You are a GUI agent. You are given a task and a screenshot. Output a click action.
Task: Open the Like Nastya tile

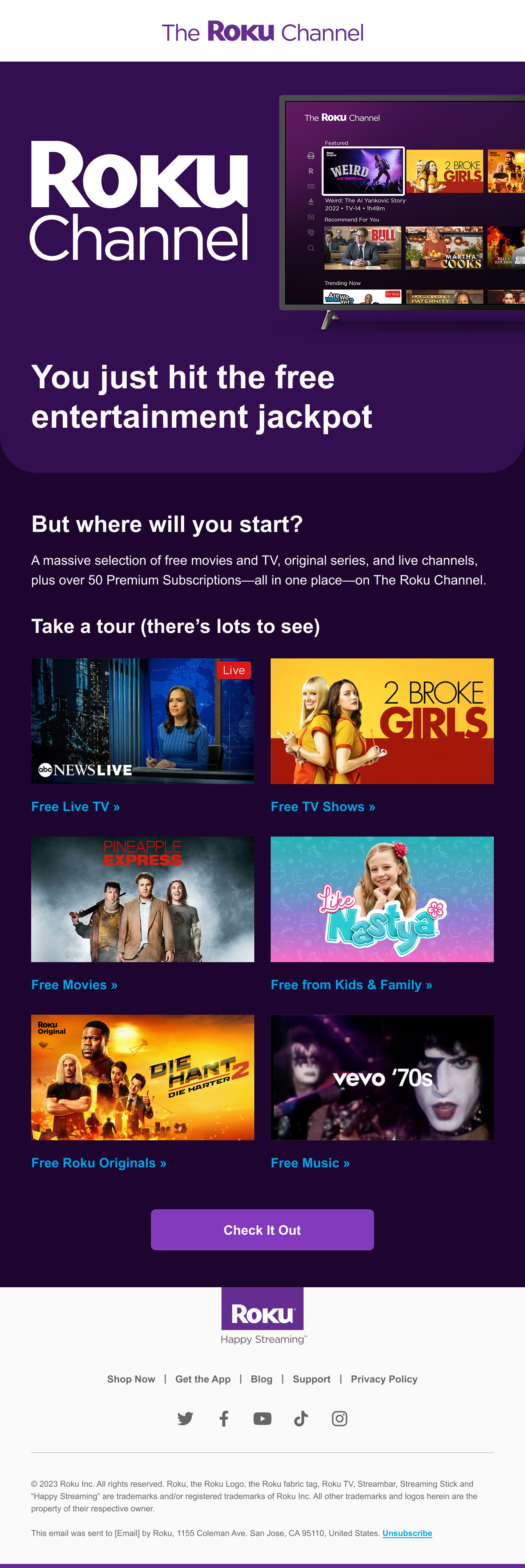coord(382,899)
